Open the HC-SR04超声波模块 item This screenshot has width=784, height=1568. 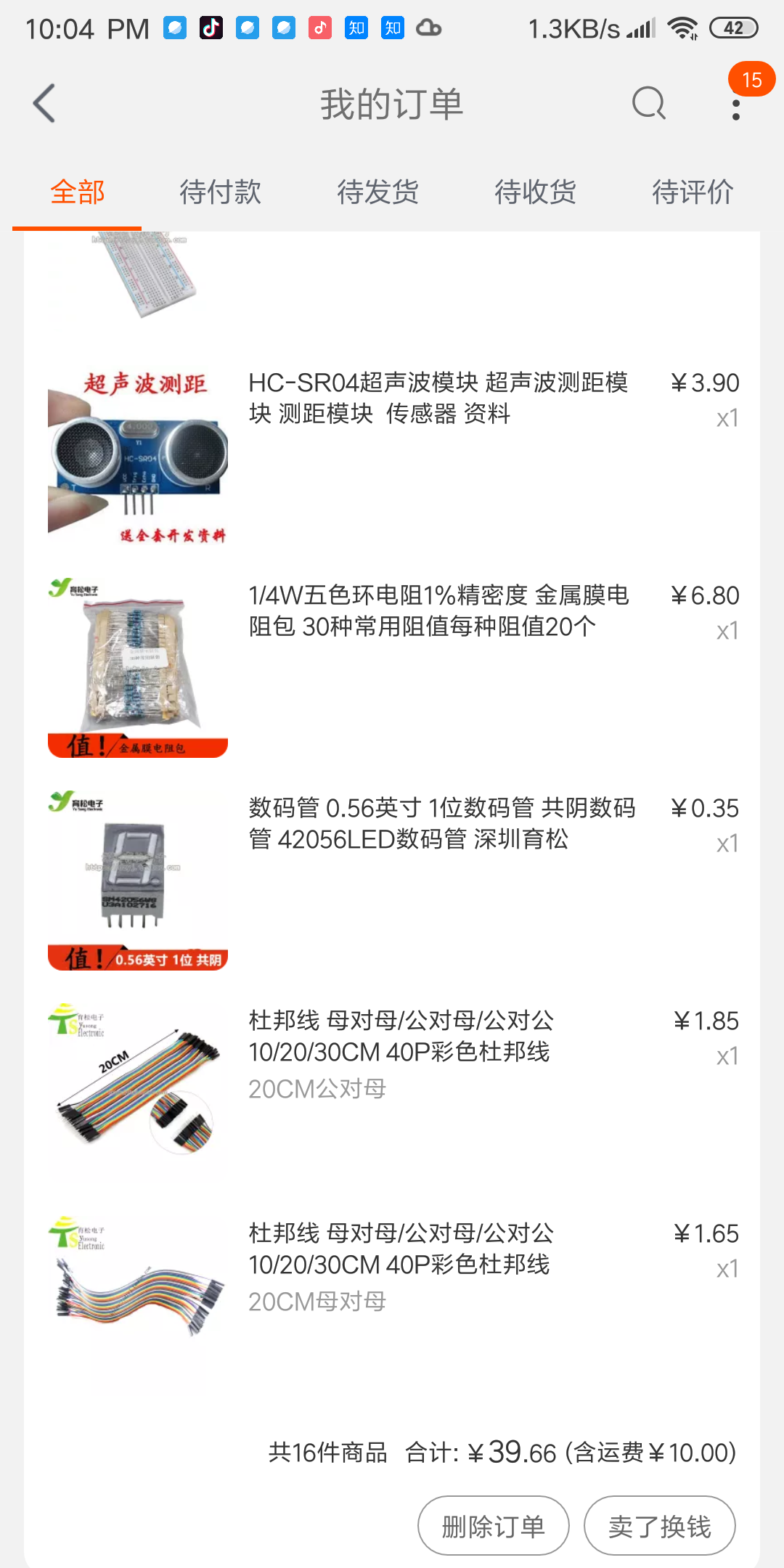point(438,398)
